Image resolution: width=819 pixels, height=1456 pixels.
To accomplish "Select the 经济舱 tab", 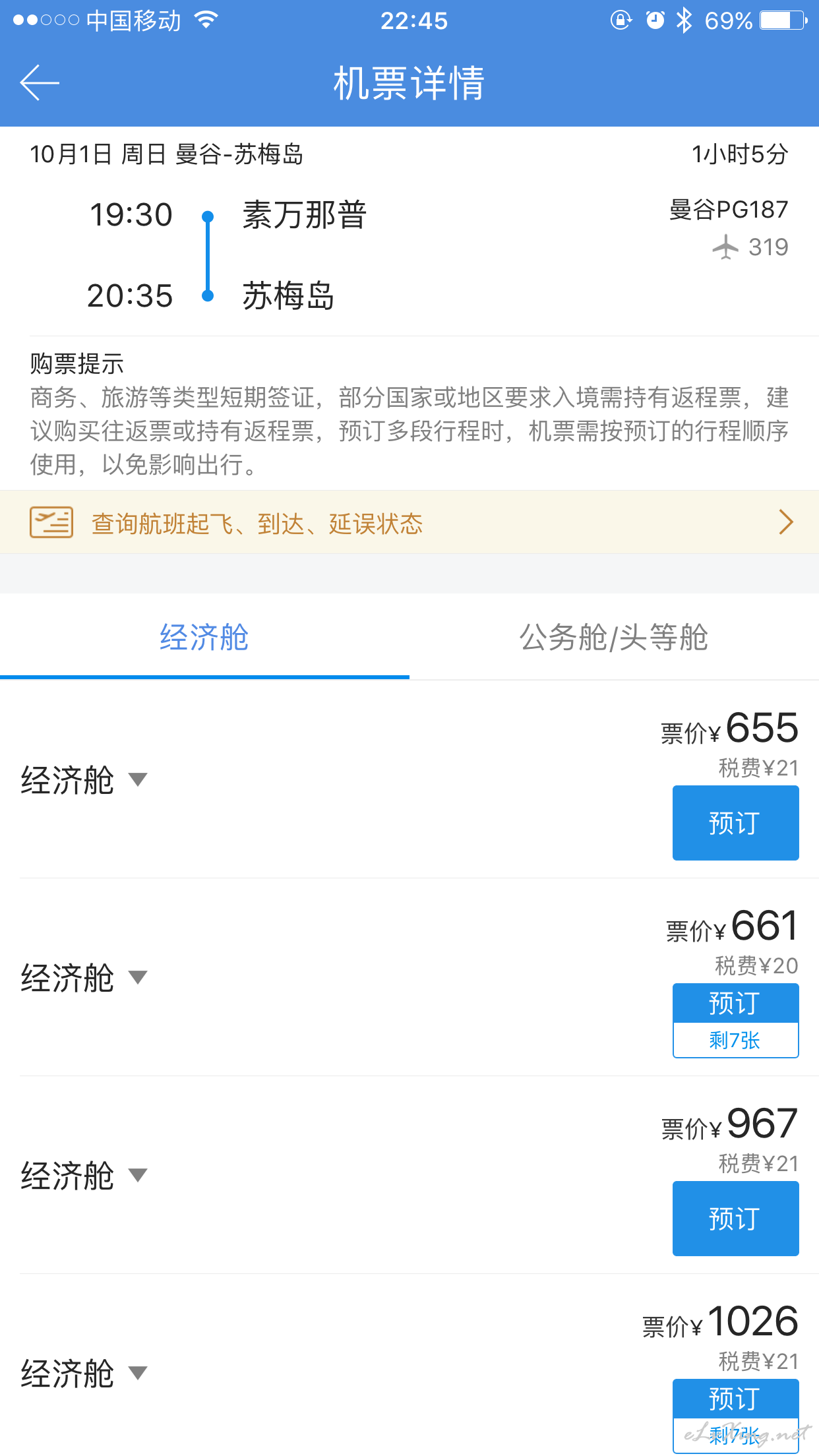I will click(204, 637).
